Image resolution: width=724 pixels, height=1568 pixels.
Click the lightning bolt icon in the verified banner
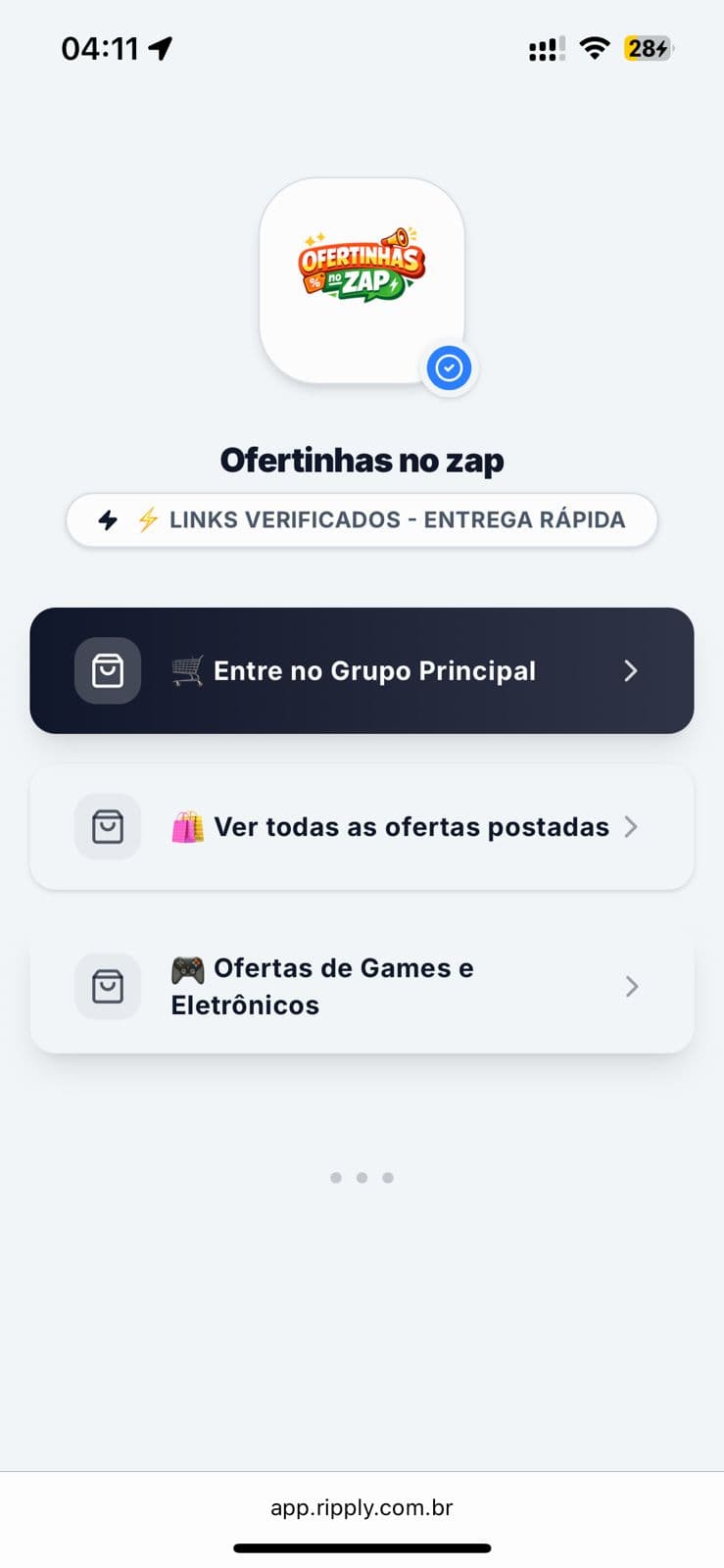tap(108, 519)
